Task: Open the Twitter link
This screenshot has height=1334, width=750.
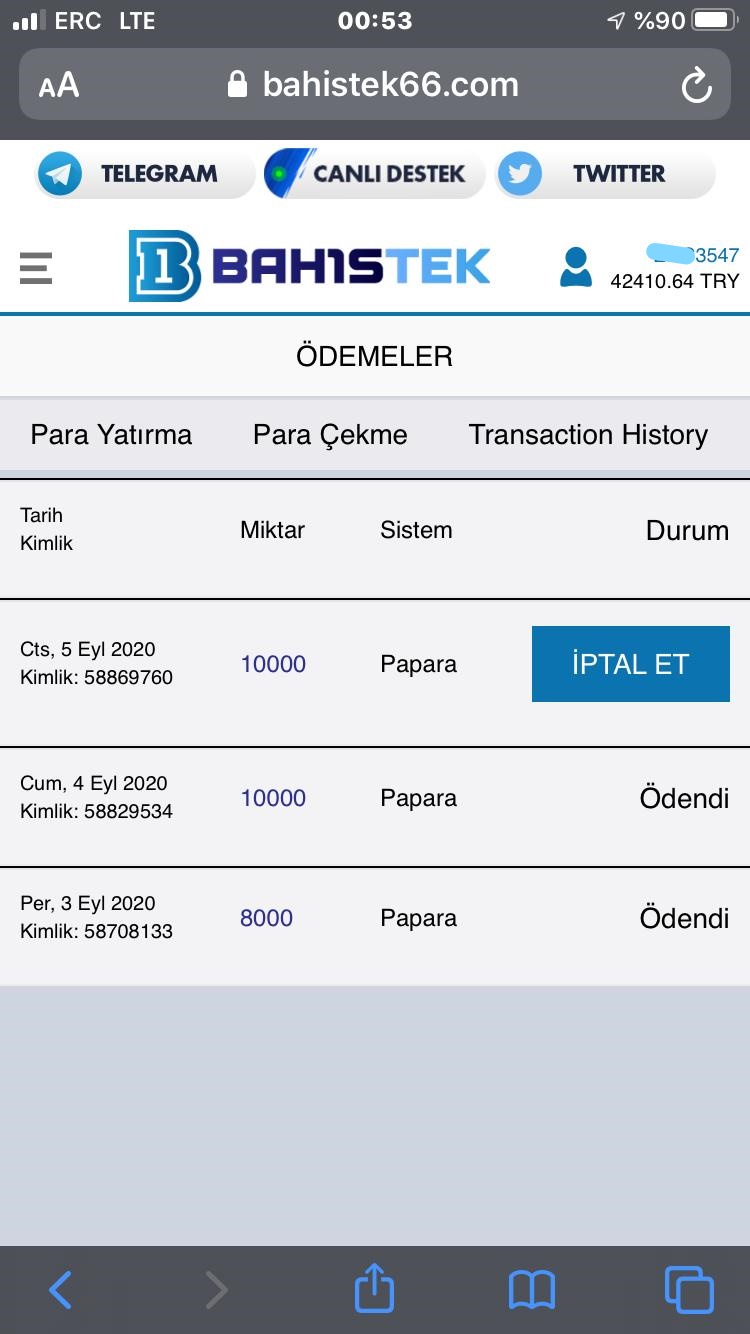Action: coord(606,174)
